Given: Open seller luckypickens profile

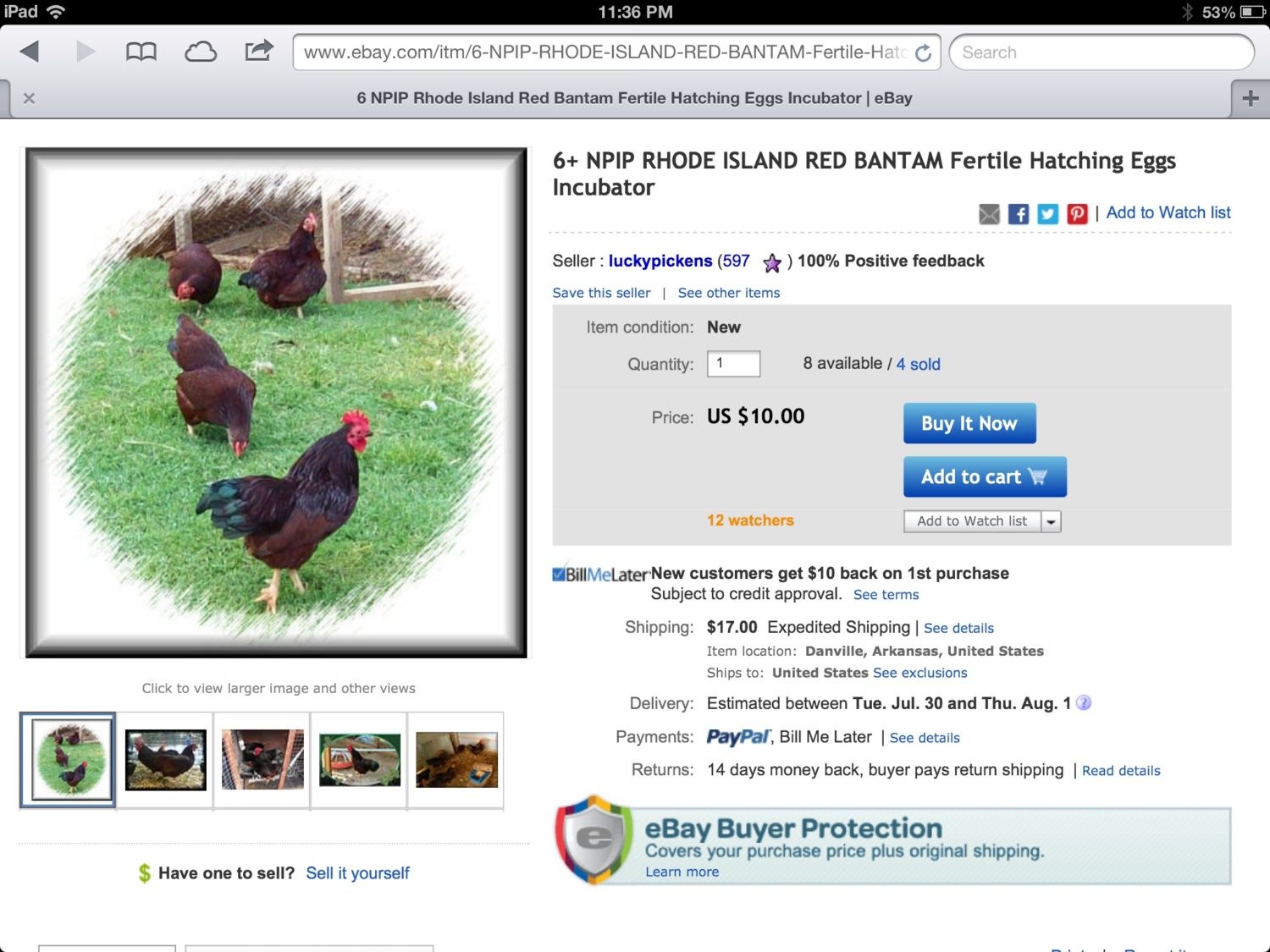Looking at the screenshot, I should pos(660,261).
